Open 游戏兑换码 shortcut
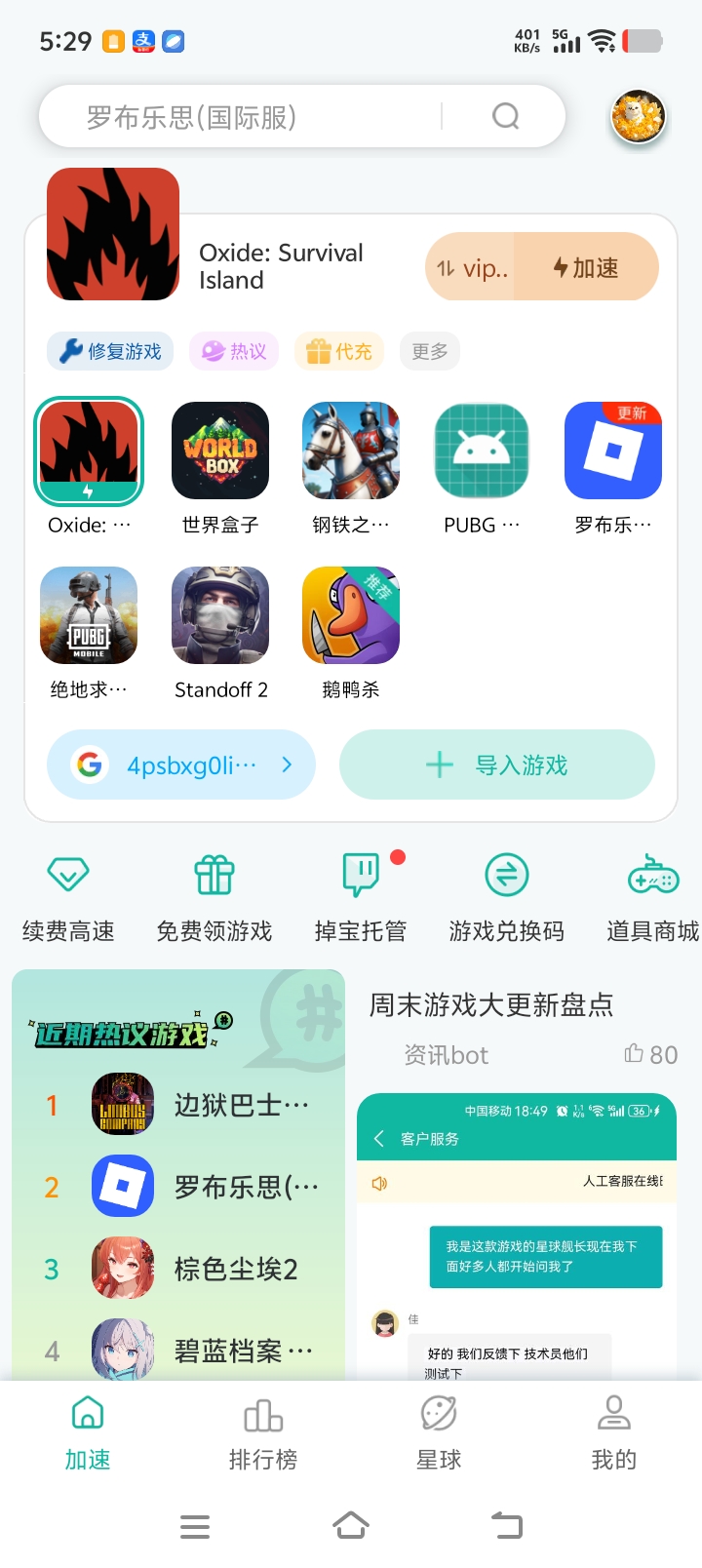Viewport: 702px width, 1568px height. pos(506,895)
